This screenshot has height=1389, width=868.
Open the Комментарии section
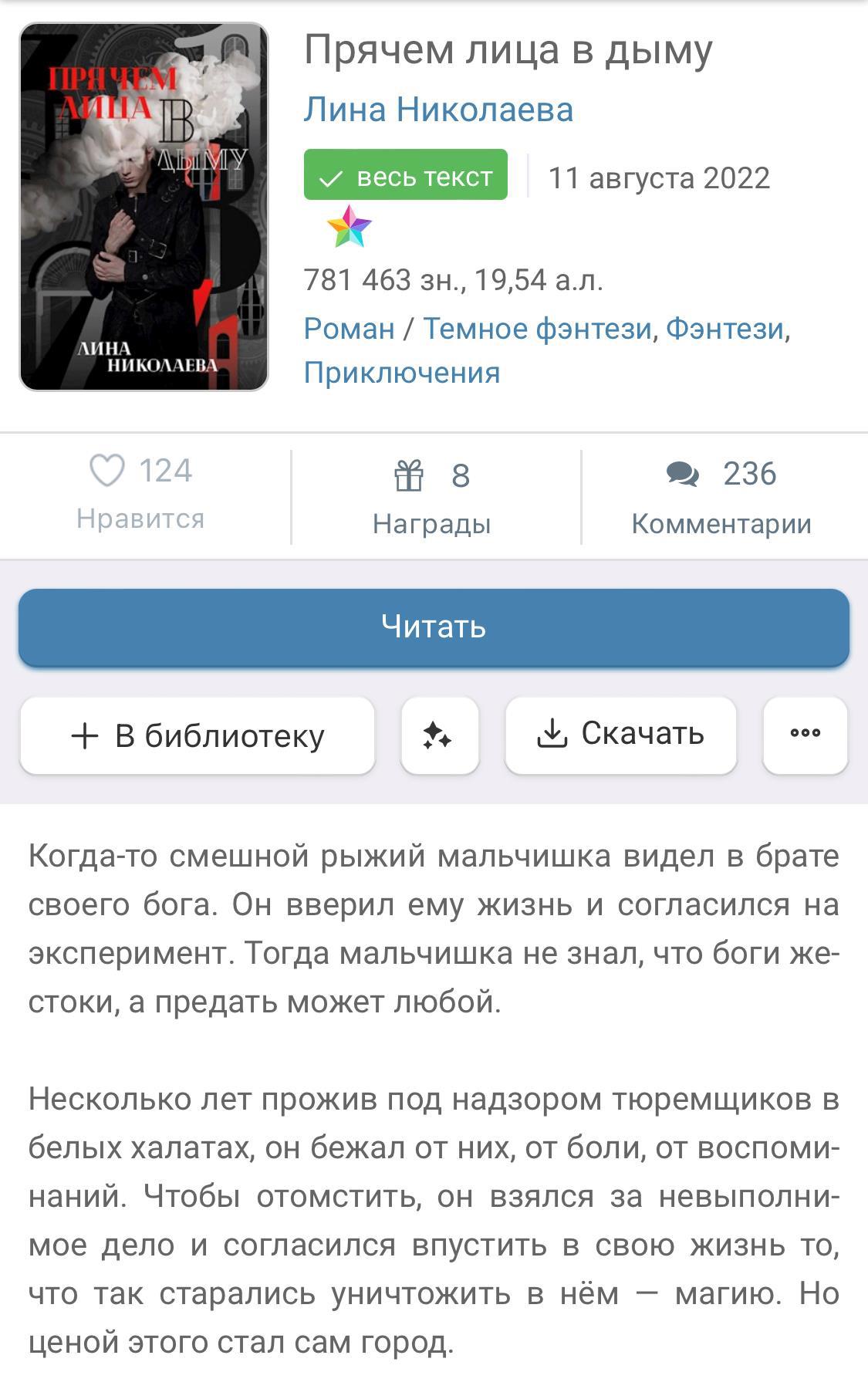coord(721,495)
